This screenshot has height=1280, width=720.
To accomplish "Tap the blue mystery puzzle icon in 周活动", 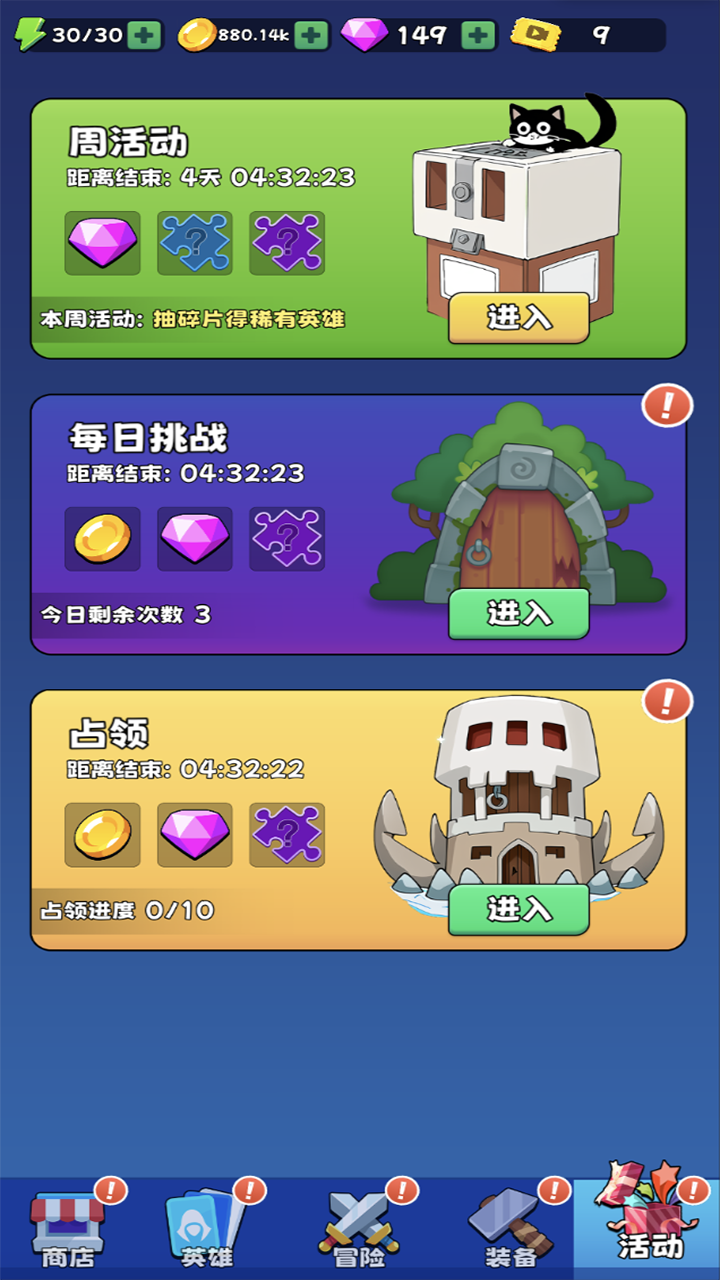I will tap(195, 243).
